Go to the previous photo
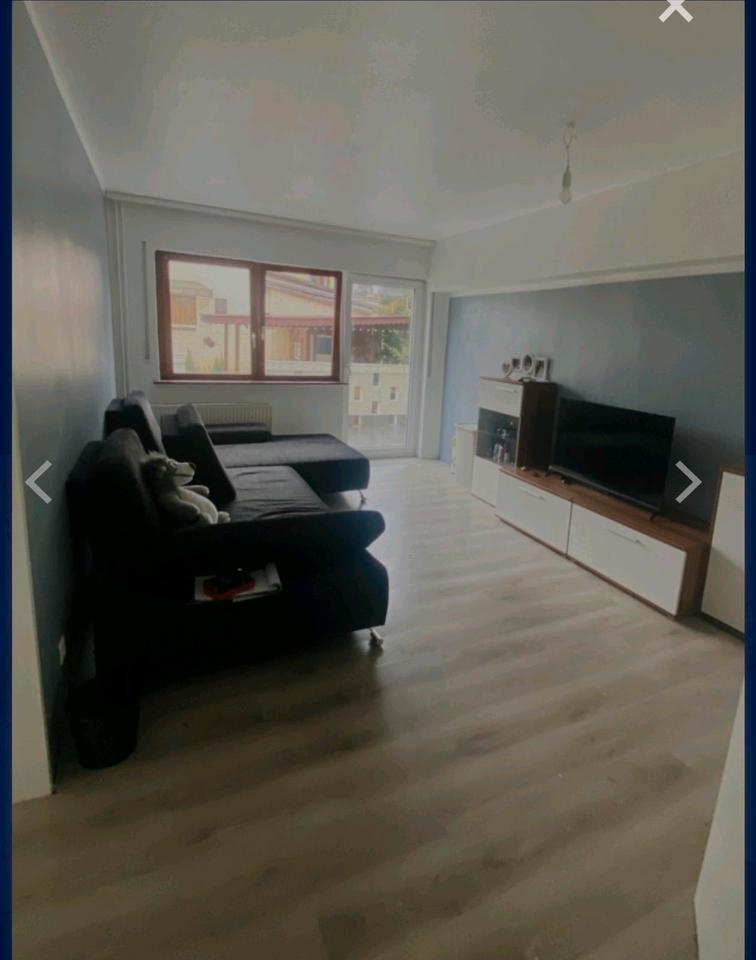 (x=38, y=481)
